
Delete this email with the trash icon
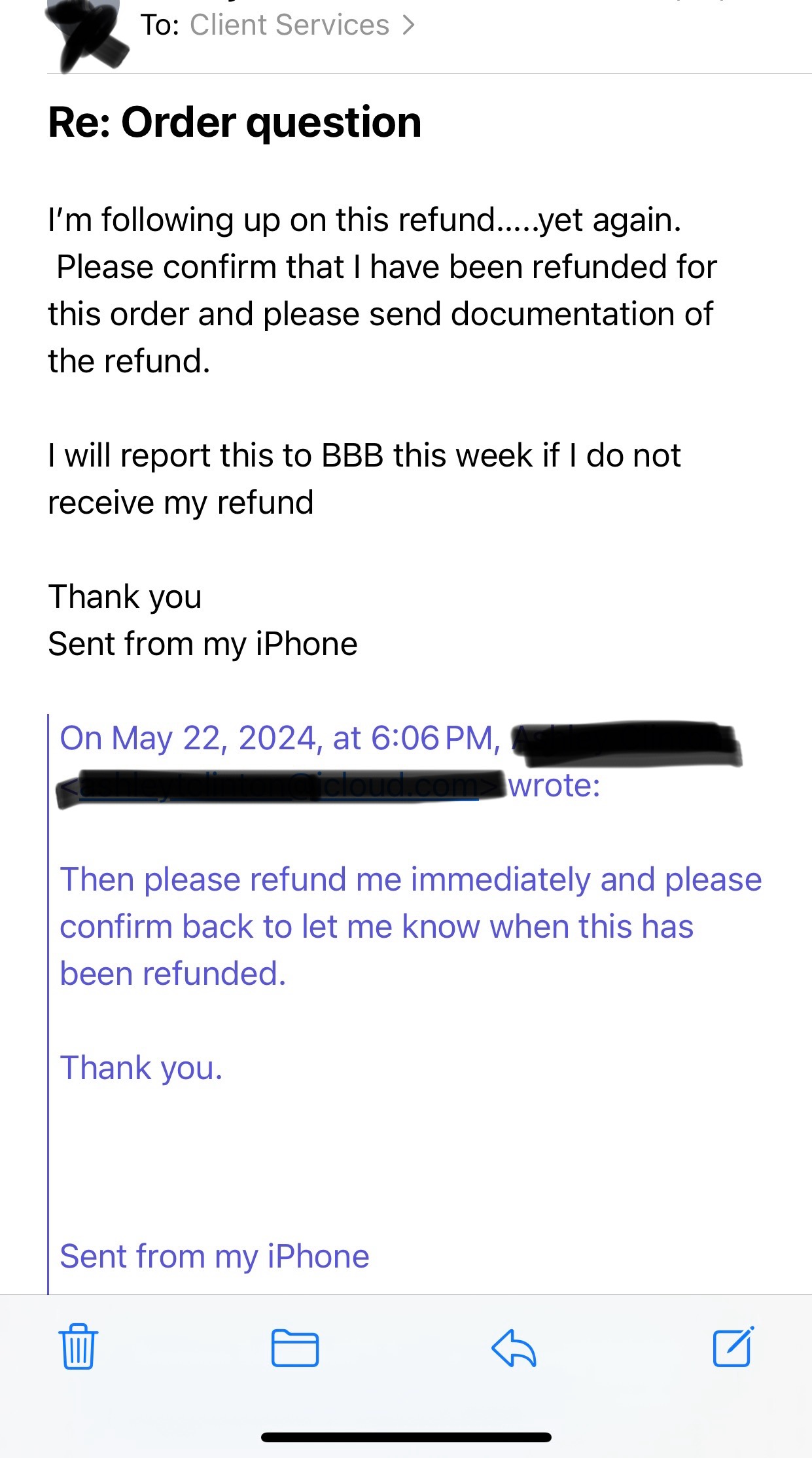[x=79, y=1346]
